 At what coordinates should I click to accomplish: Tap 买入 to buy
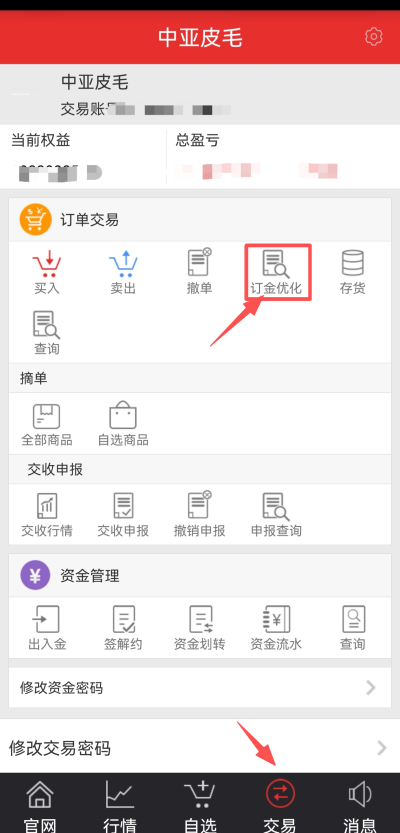click(47, 272)
